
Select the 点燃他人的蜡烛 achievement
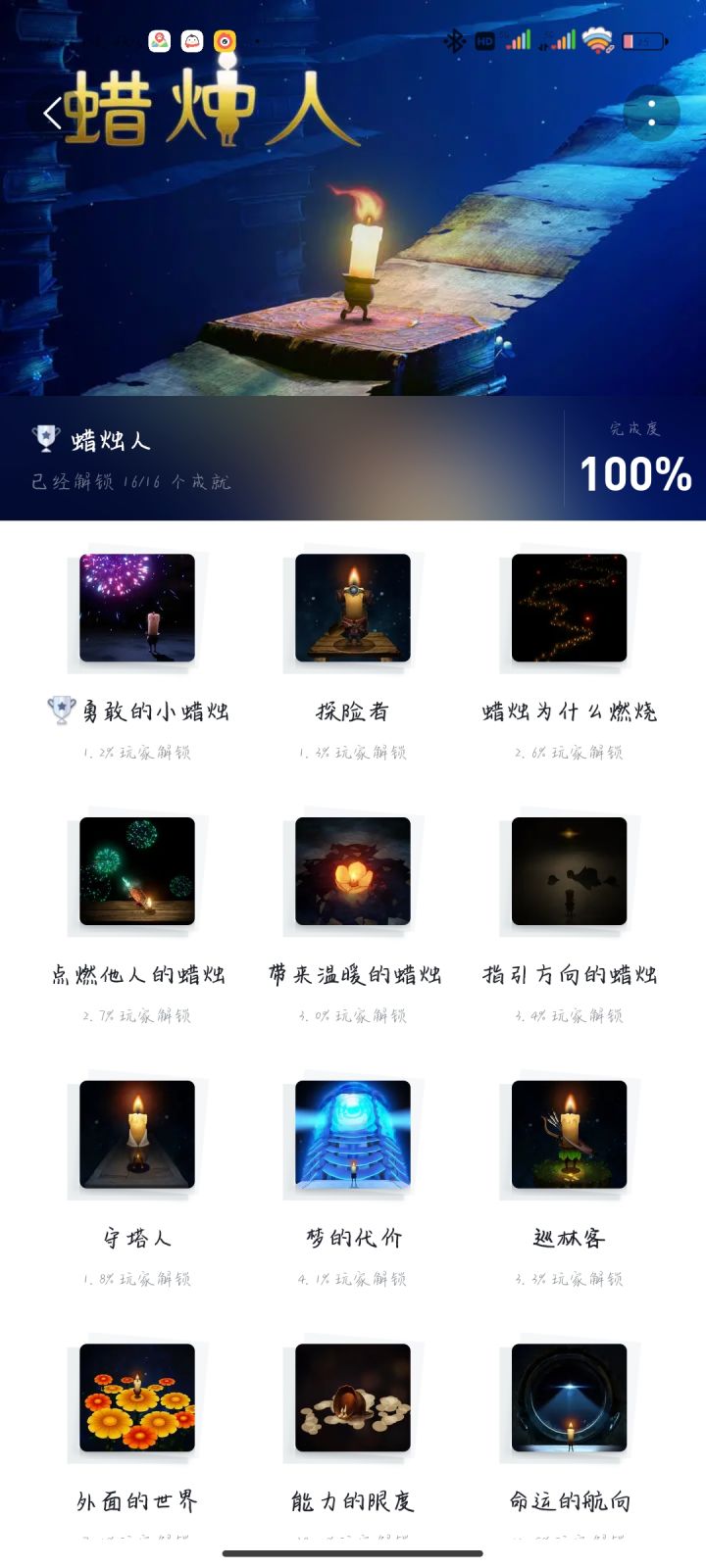point(137,871)
